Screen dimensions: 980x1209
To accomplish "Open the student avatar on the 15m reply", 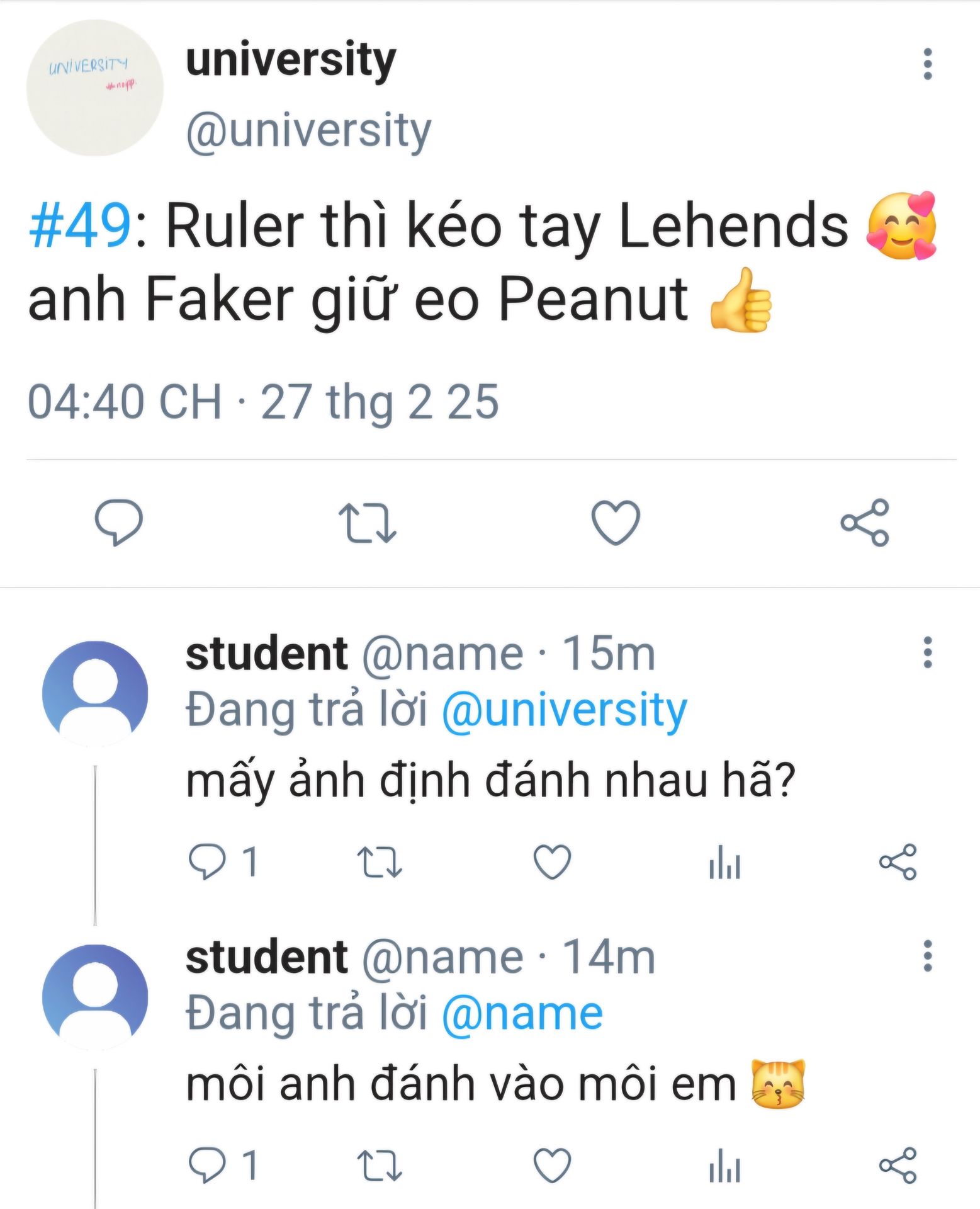I will (x=95, y=693).
